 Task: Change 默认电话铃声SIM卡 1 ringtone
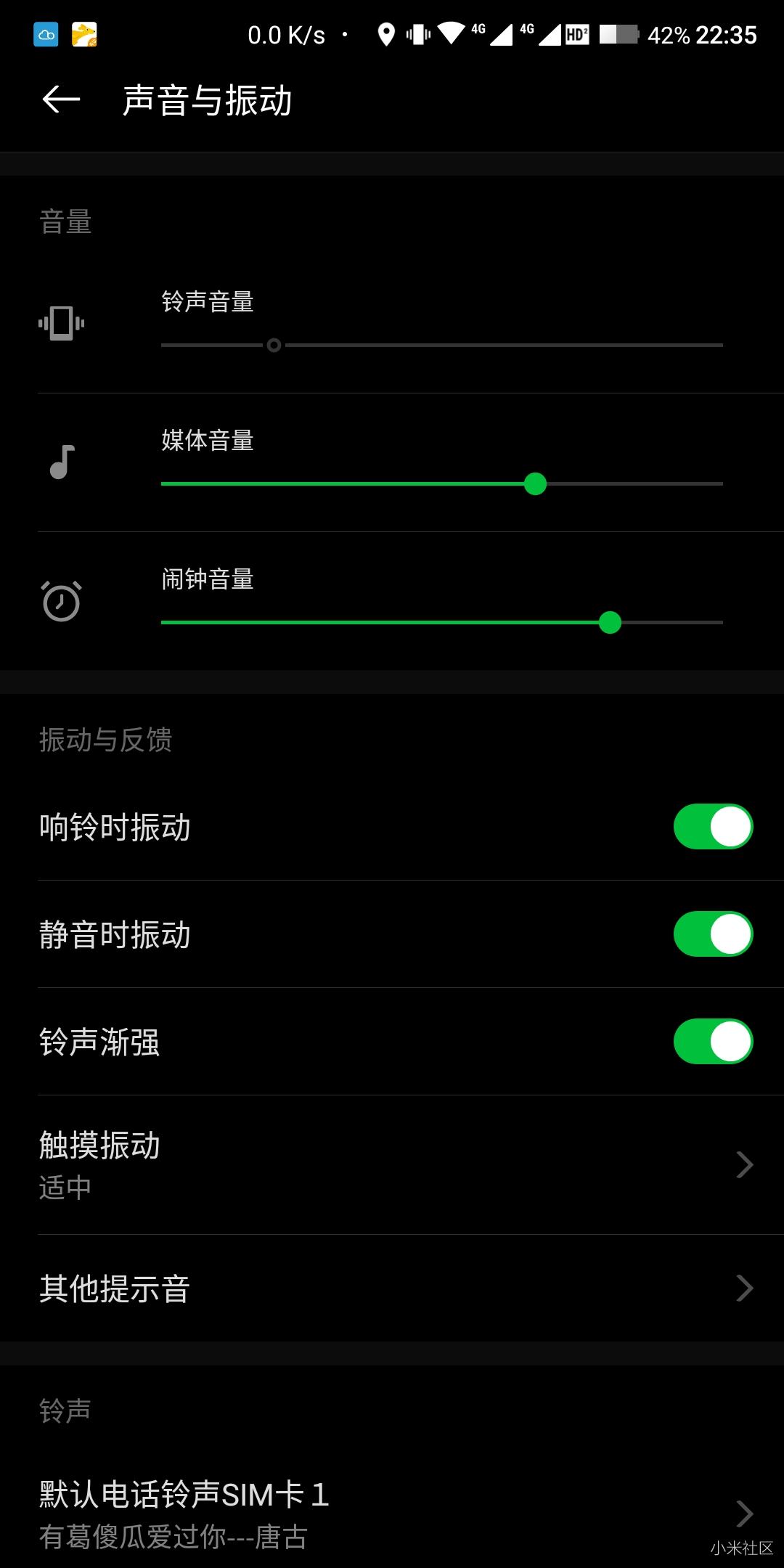(x=392, y=1514)
